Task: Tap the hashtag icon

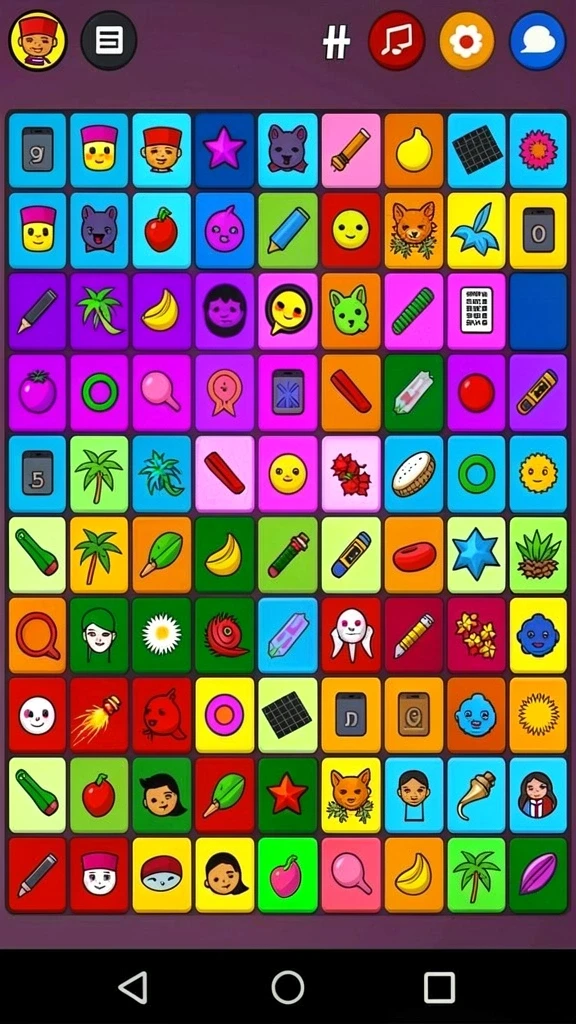Action: [337, 43]
